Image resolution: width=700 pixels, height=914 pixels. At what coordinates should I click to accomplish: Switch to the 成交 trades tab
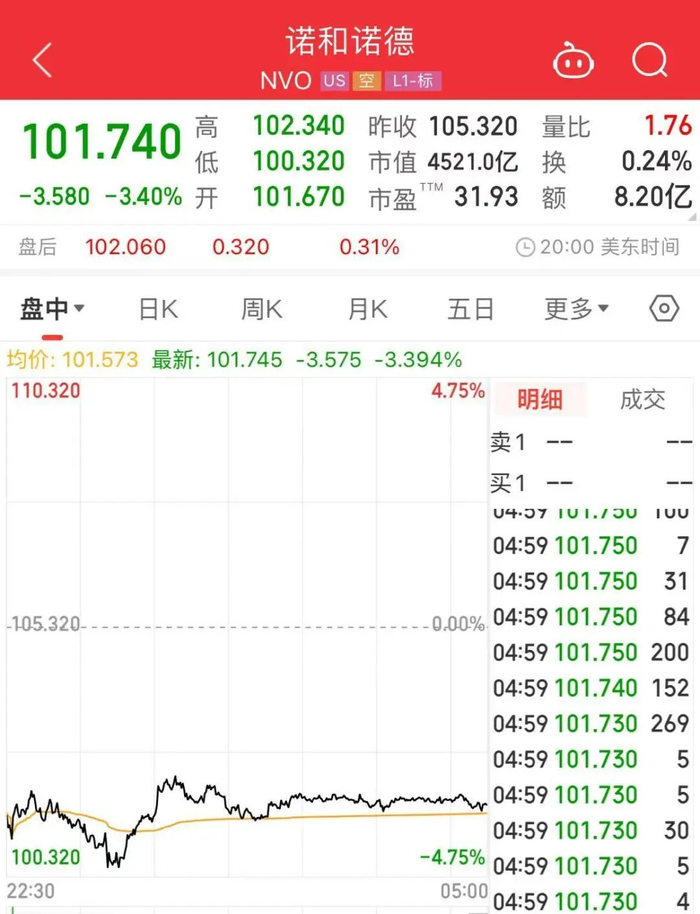point(643,400)
